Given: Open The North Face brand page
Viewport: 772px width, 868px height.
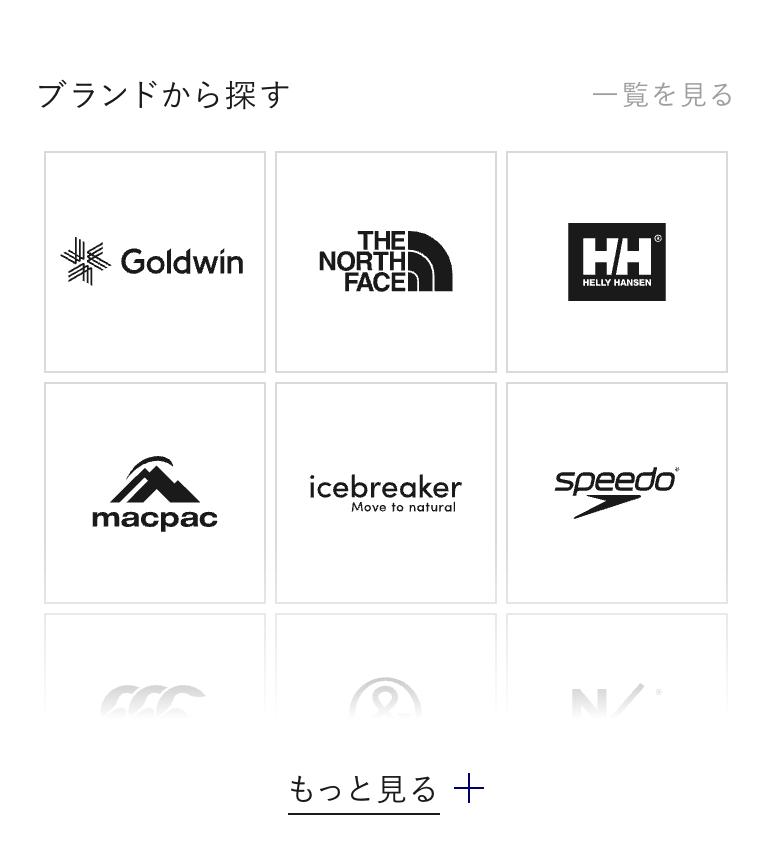Looking at the screenshot, I should [x=385, y=260].
